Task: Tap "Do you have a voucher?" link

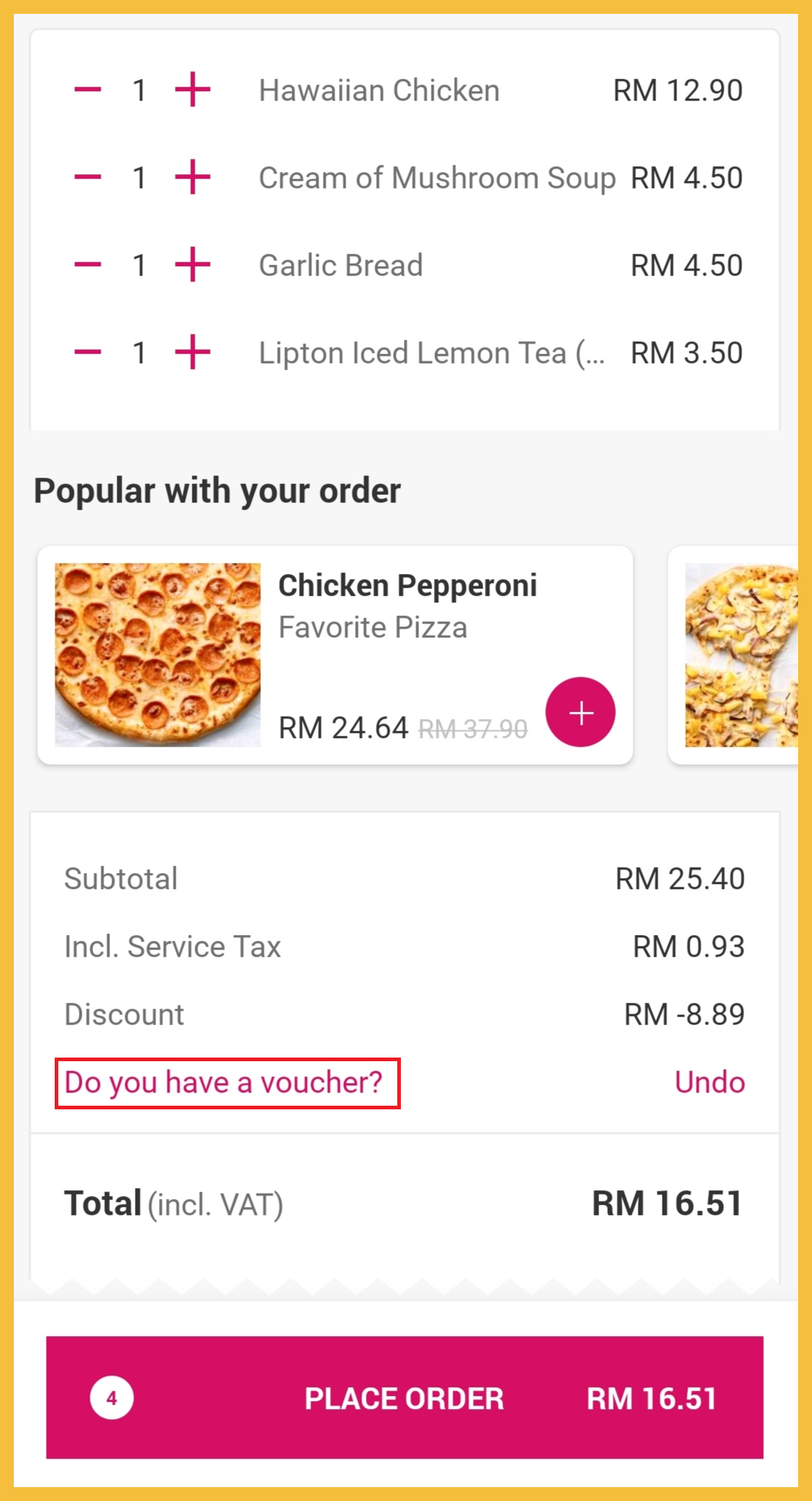Action: click(224, 1082)
